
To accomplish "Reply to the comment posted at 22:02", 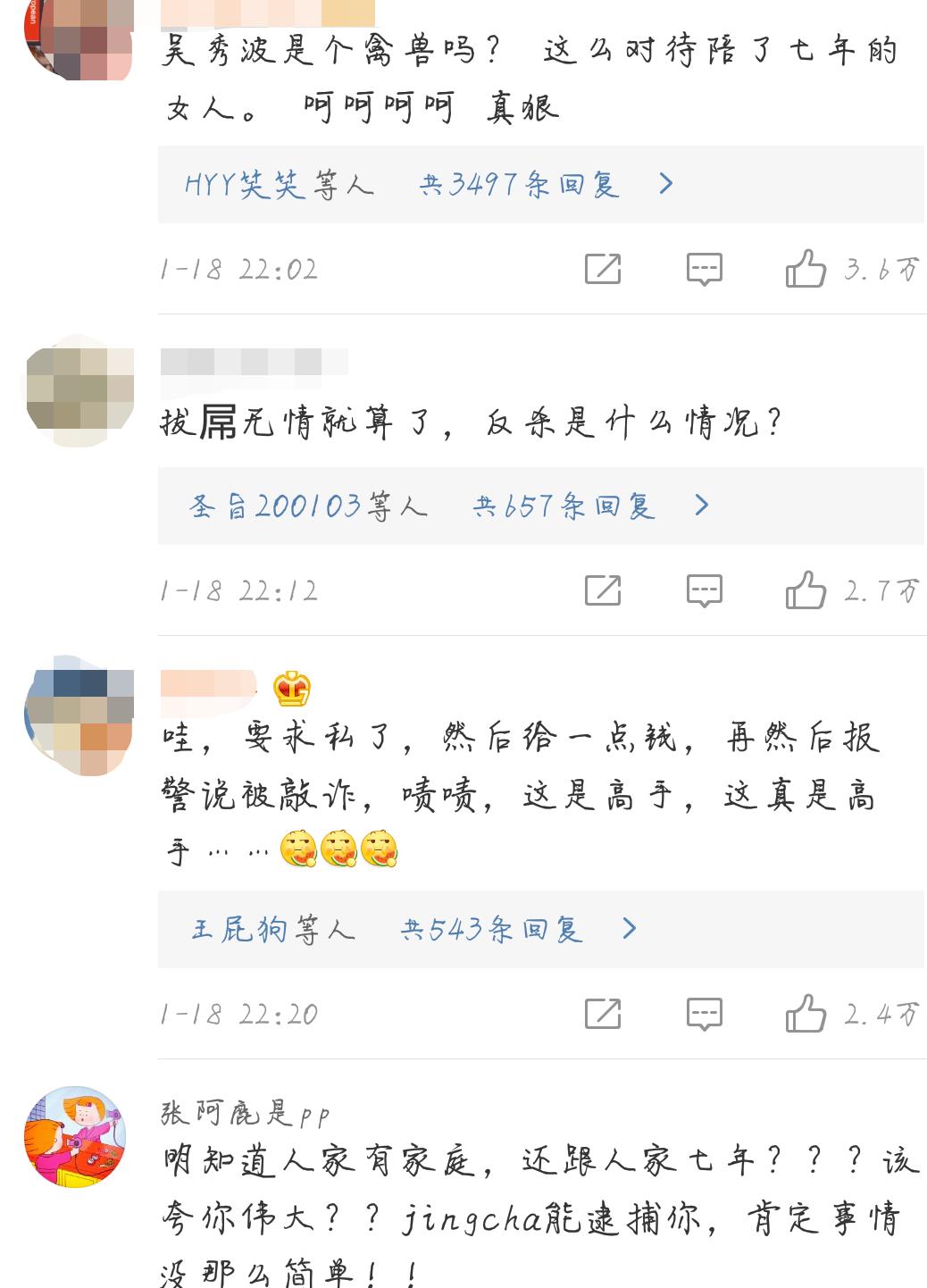I will tap(704, 269).
